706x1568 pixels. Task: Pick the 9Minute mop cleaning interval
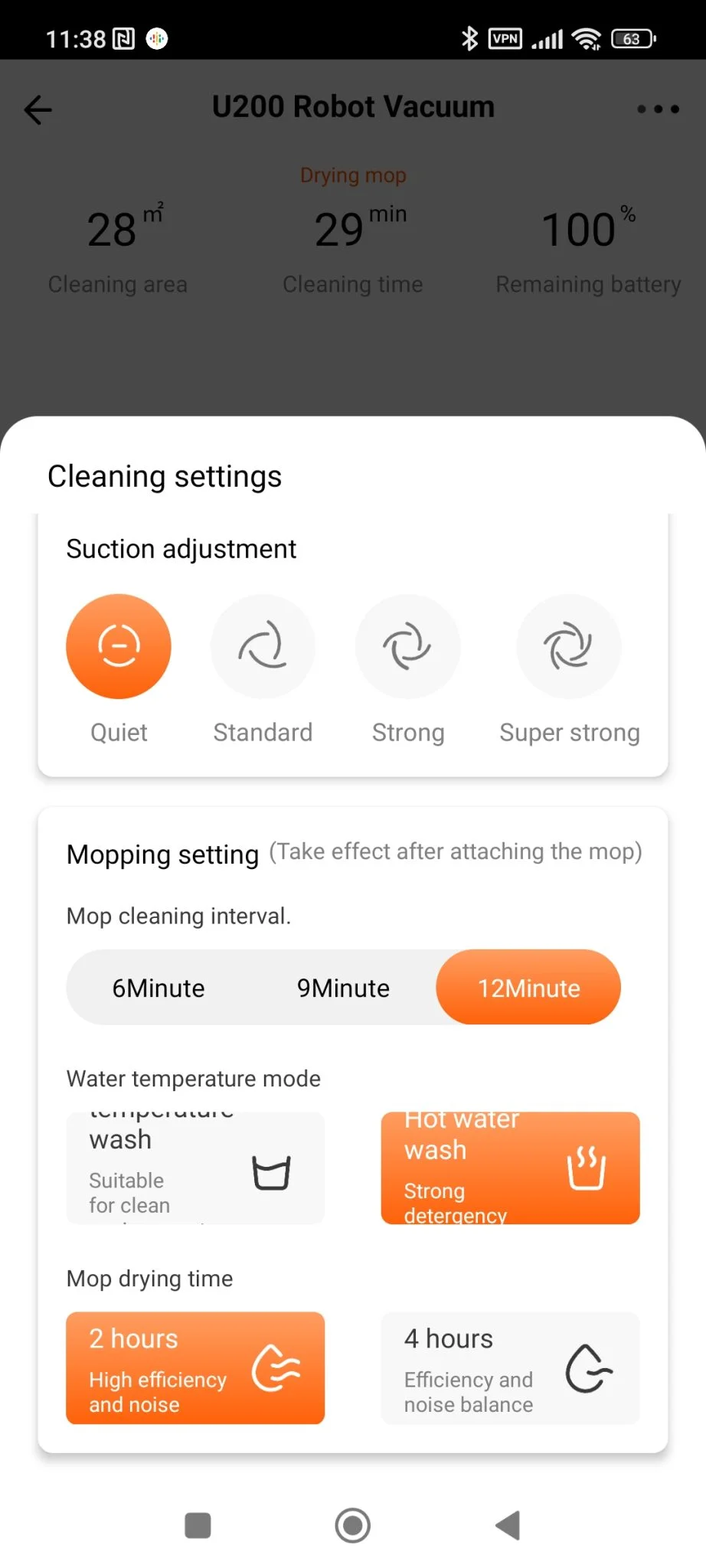[343, 988]
